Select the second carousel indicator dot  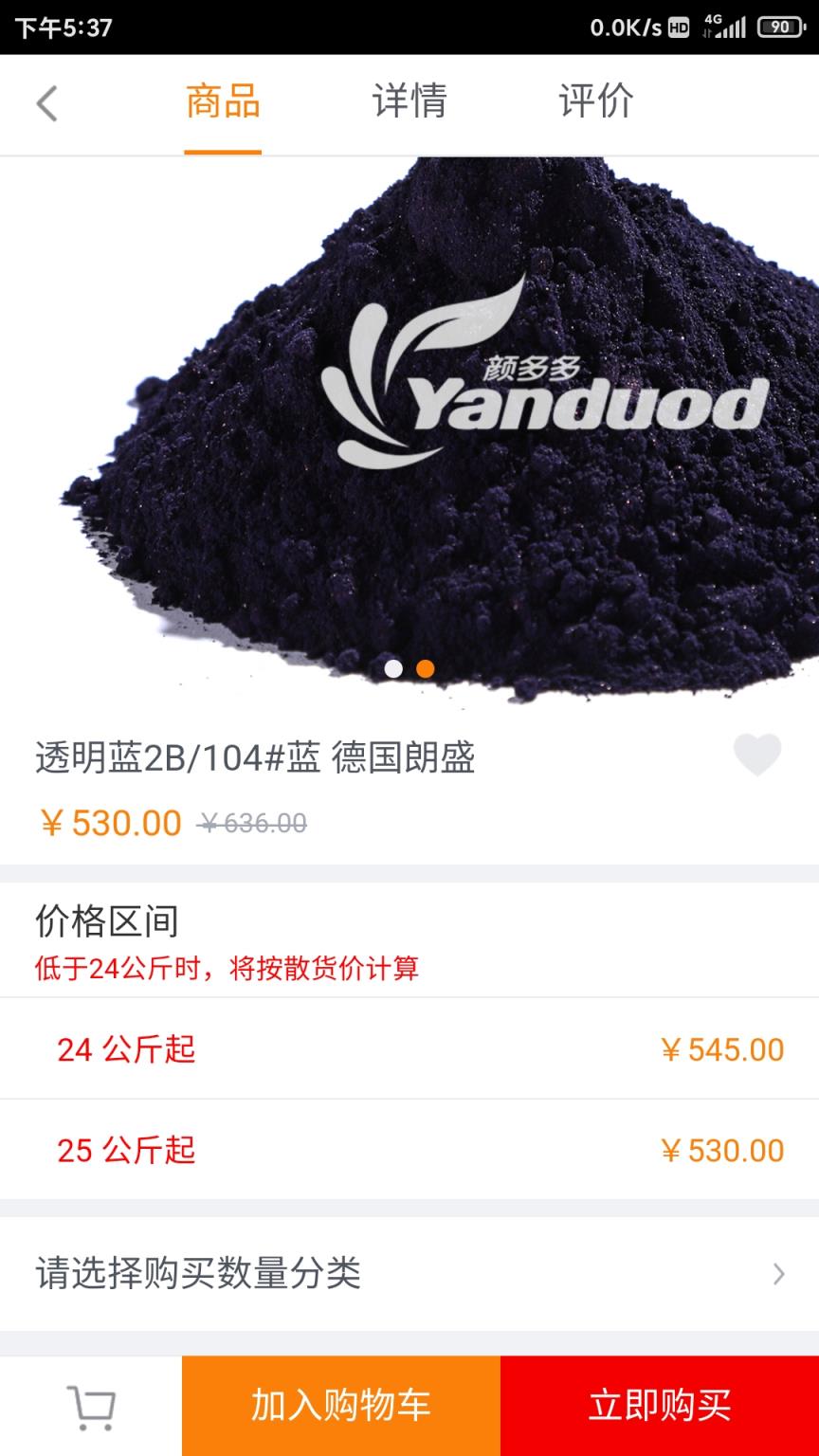click(424, 669)
